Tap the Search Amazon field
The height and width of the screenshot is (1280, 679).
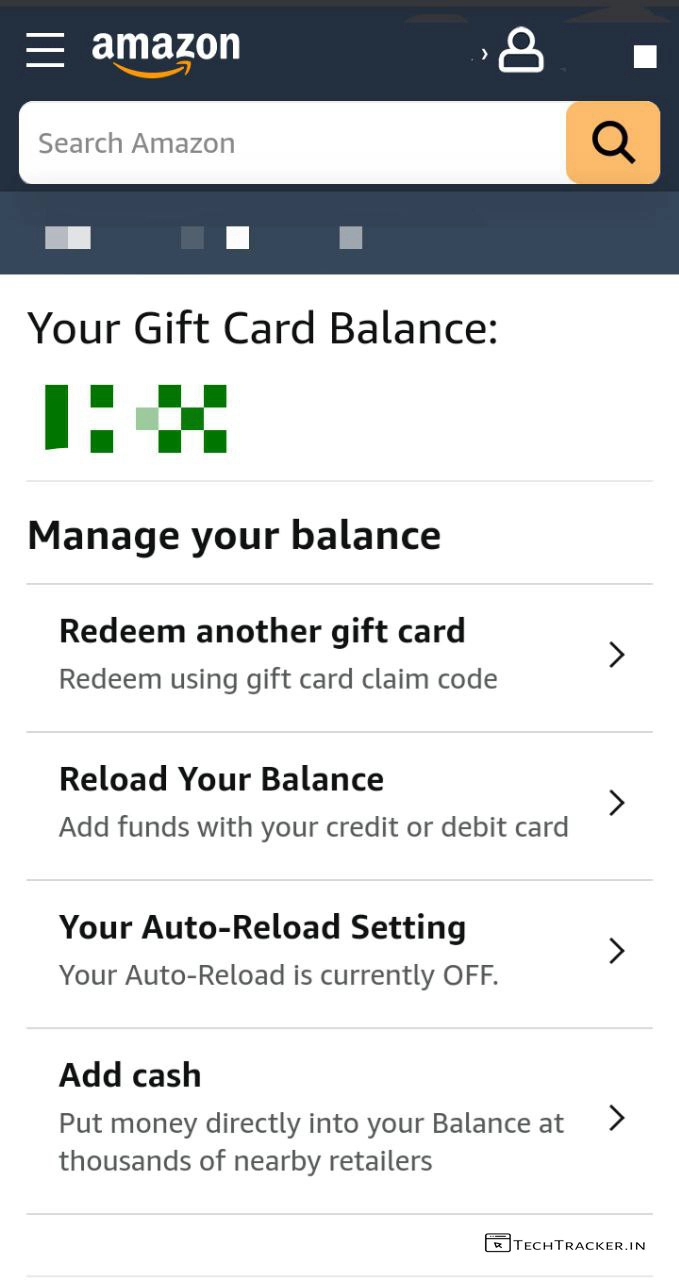[x=292, y=143]
